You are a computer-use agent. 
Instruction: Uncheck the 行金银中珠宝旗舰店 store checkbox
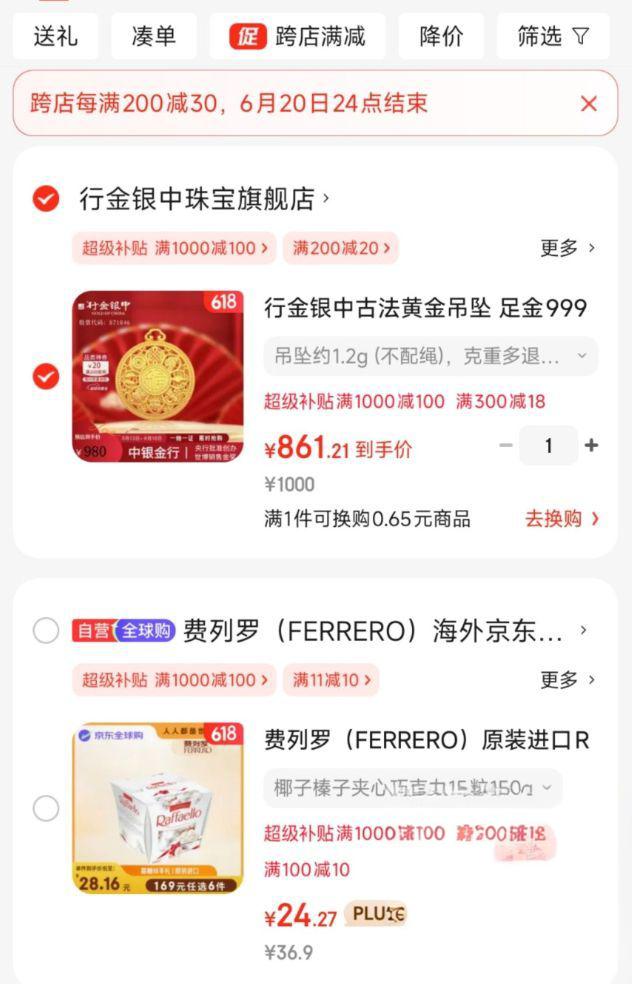(x=46, y=199)
